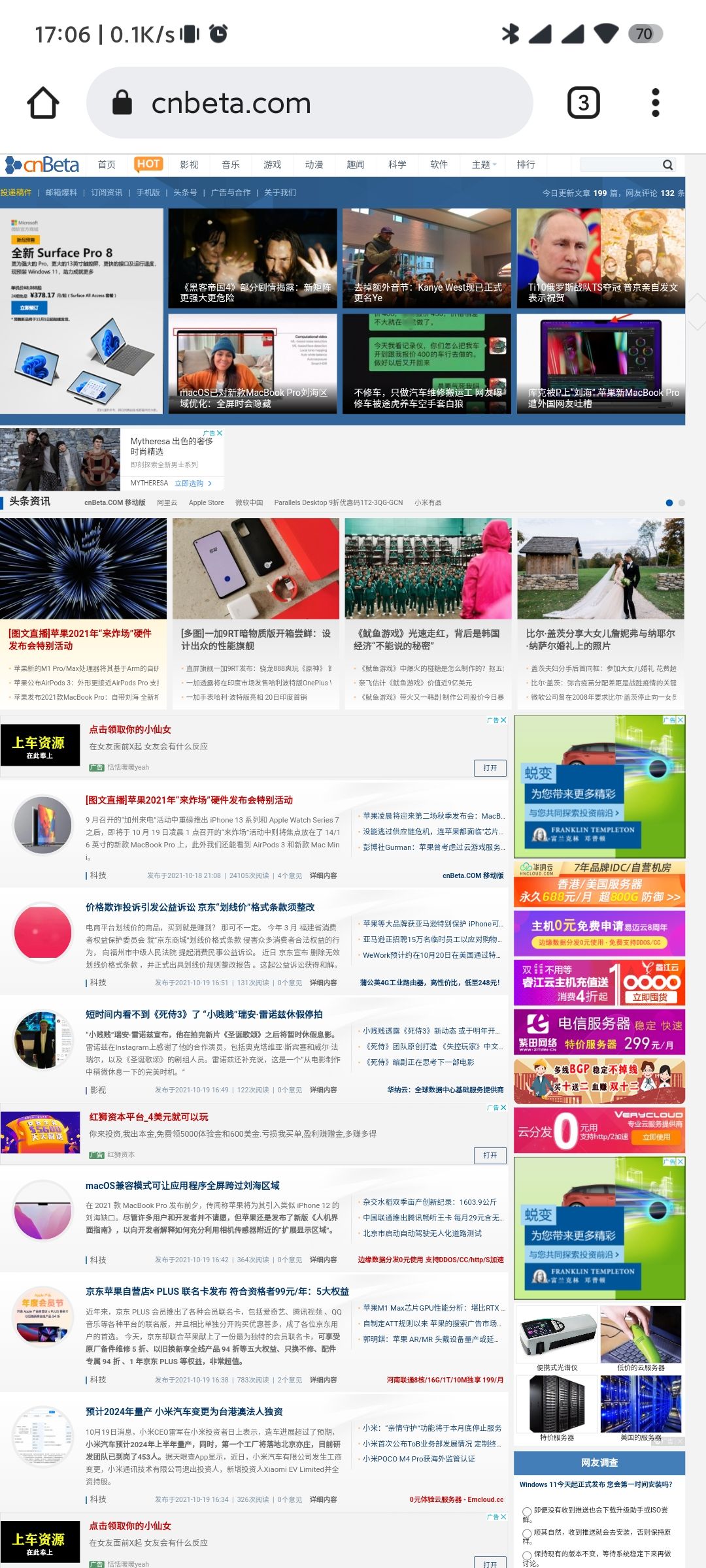This screenshot has height=1568, width=706.
Task: Close the Mytheresa ad banner
Action: tap(220, 433)
